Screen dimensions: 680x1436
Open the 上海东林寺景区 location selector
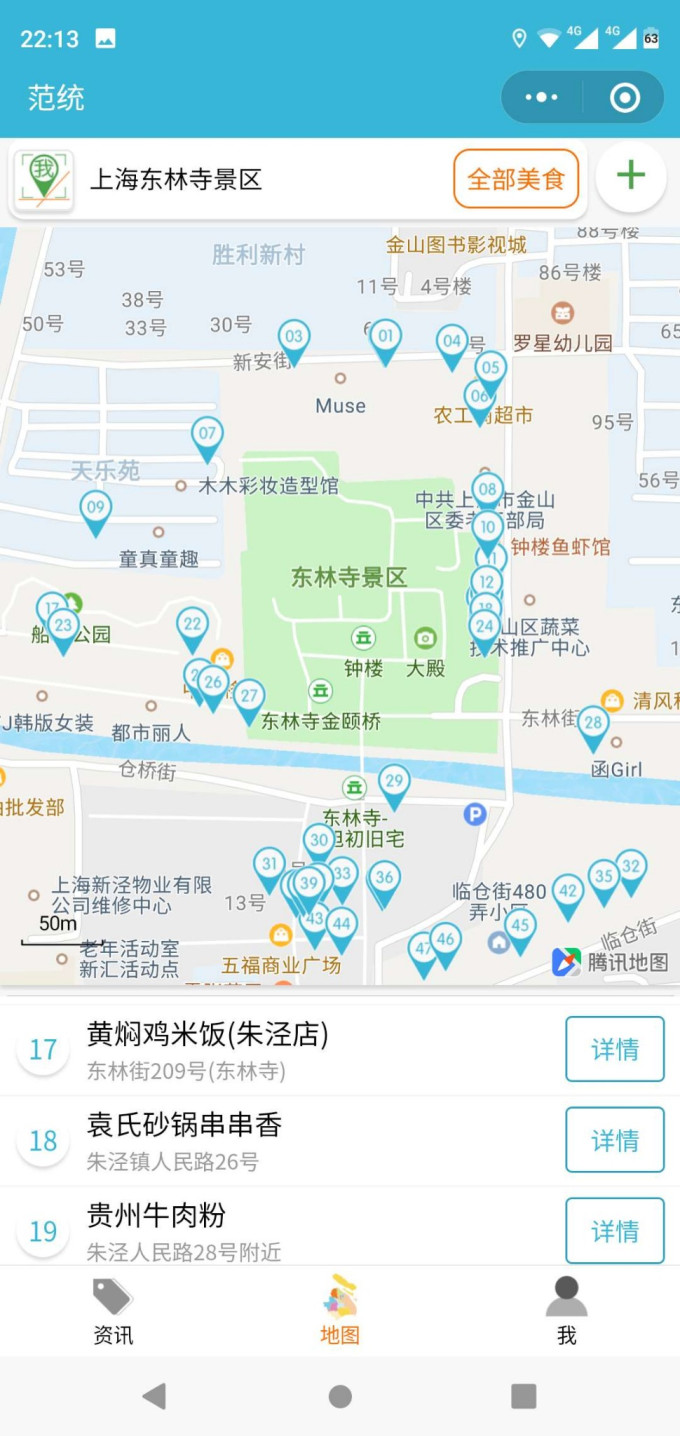[176, 180]
